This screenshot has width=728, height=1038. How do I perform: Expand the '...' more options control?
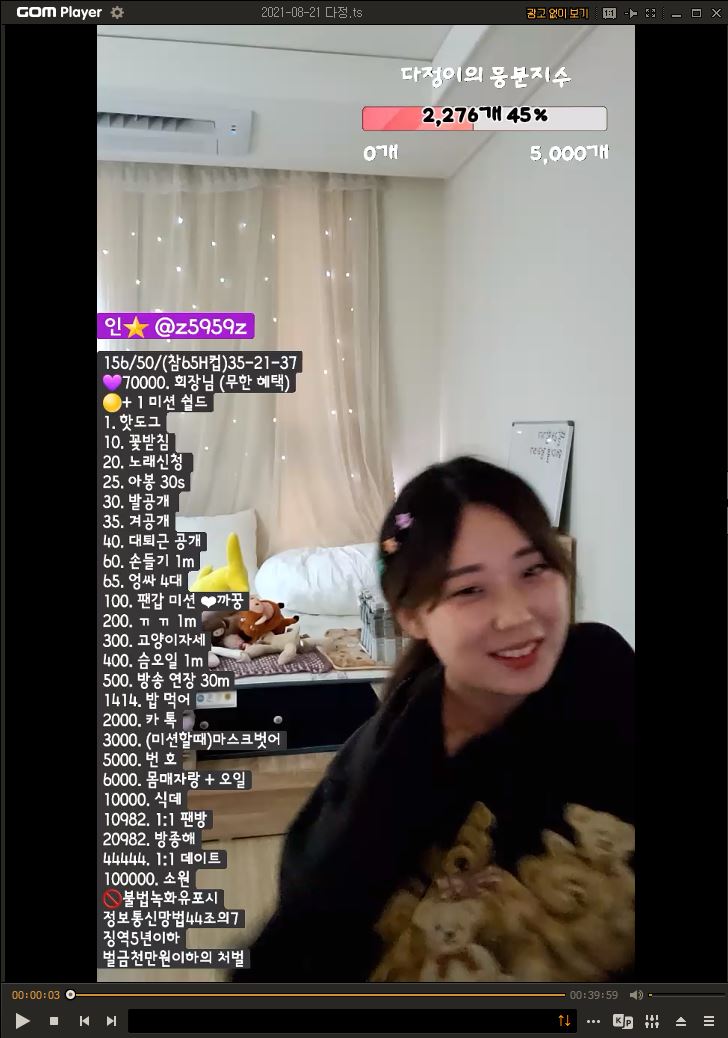click(x=594, y=1021)
